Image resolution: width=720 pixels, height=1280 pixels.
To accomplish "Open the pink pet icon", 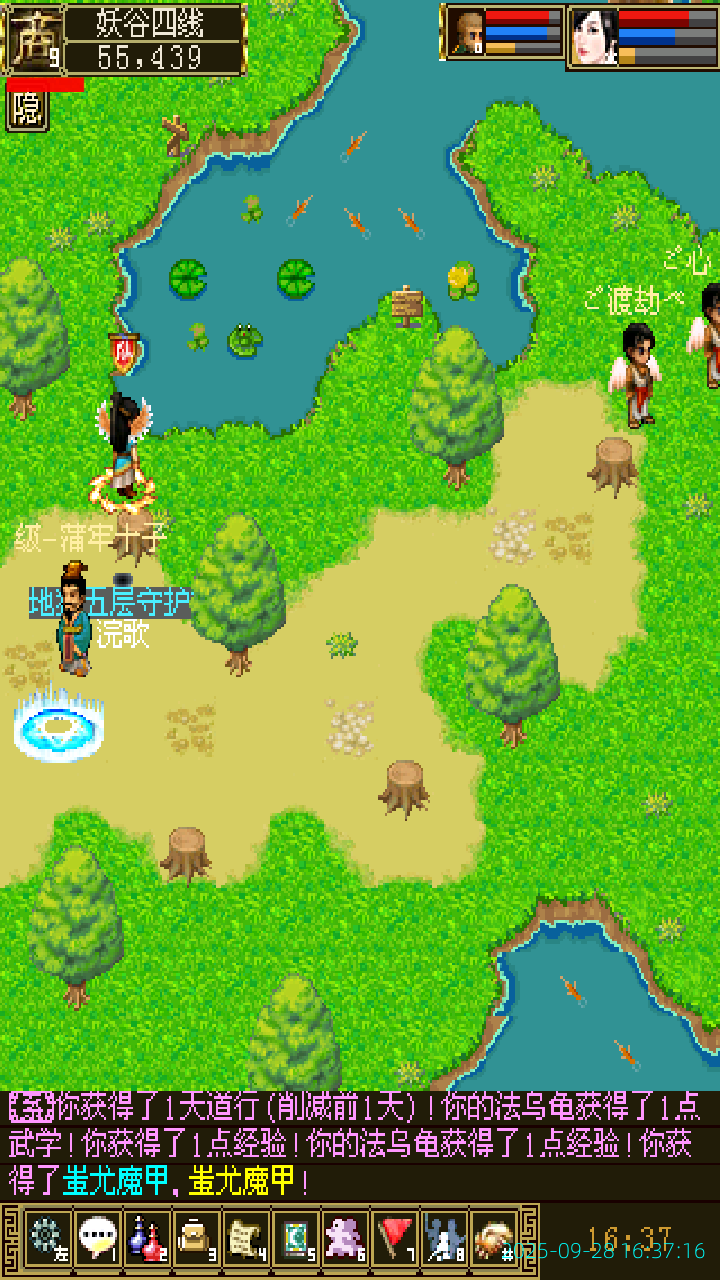I will (x=345, y=1238).
